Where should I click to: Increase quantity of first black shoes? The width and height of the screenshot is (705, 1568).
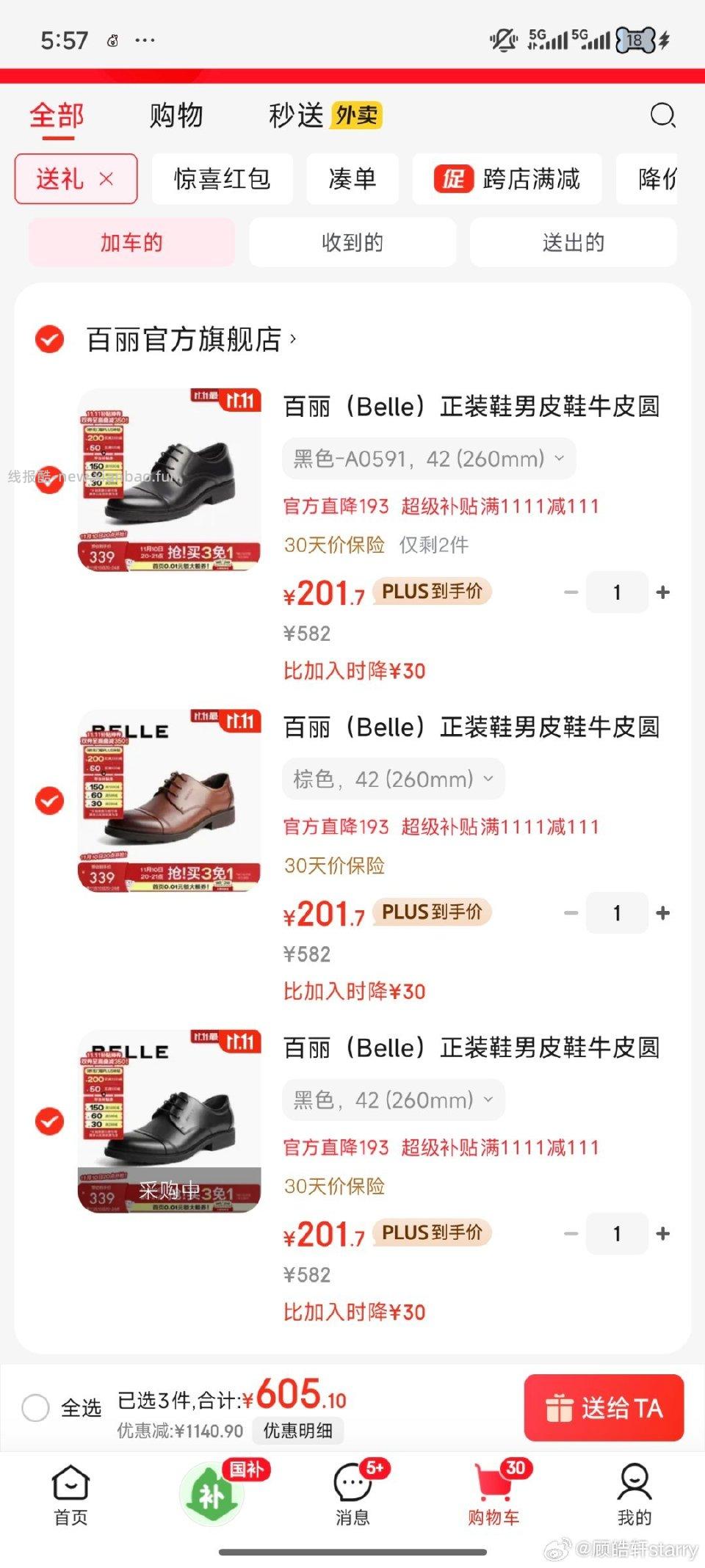tap(663, 592)
